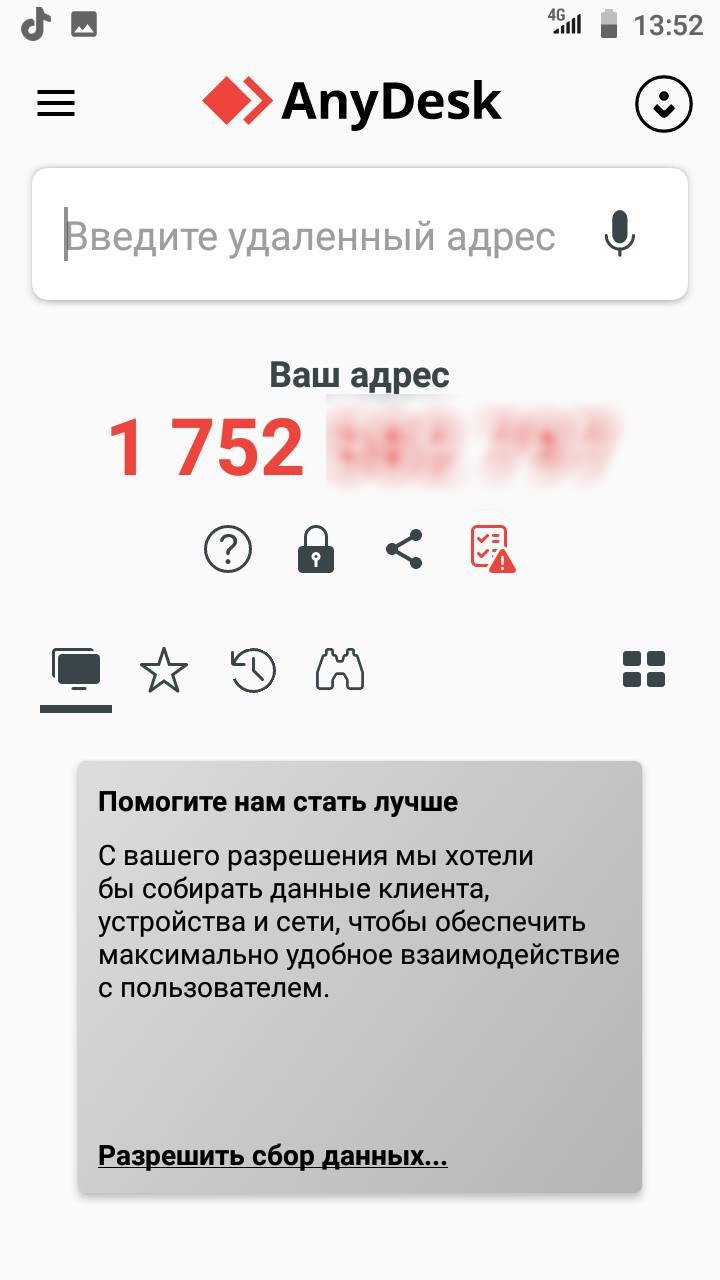Toggle the grid view layout
This screenshot has width=720, height=1280.
(x=644, y=670)
